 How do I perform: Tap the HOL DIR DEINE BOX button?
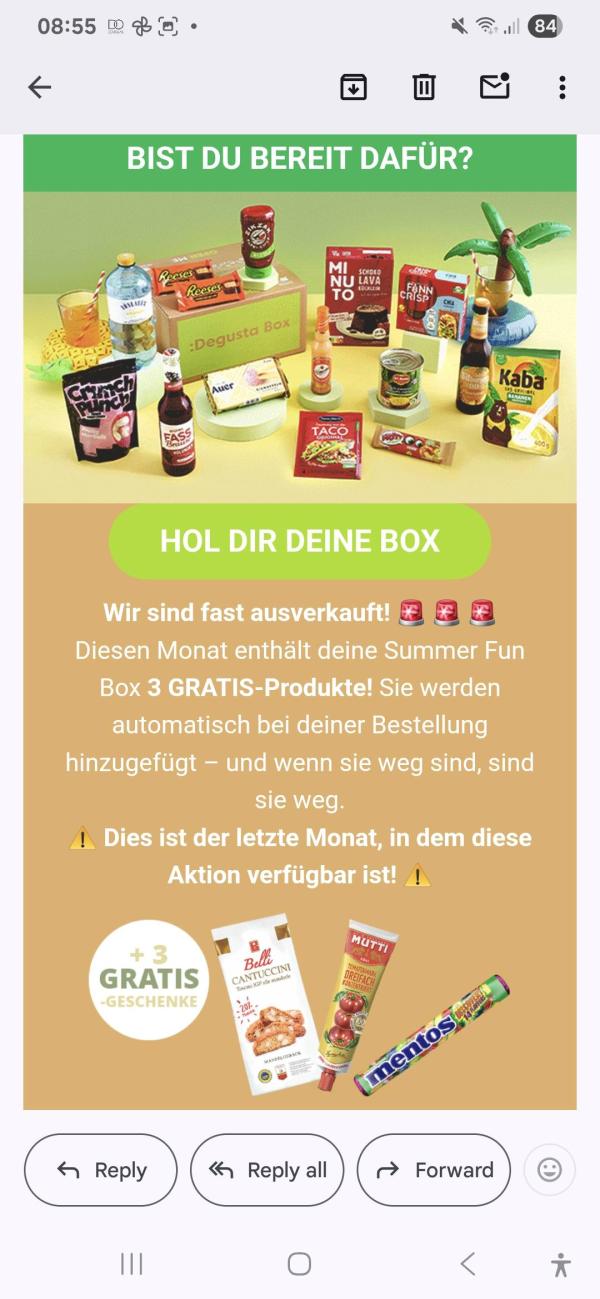coord(300,541)
